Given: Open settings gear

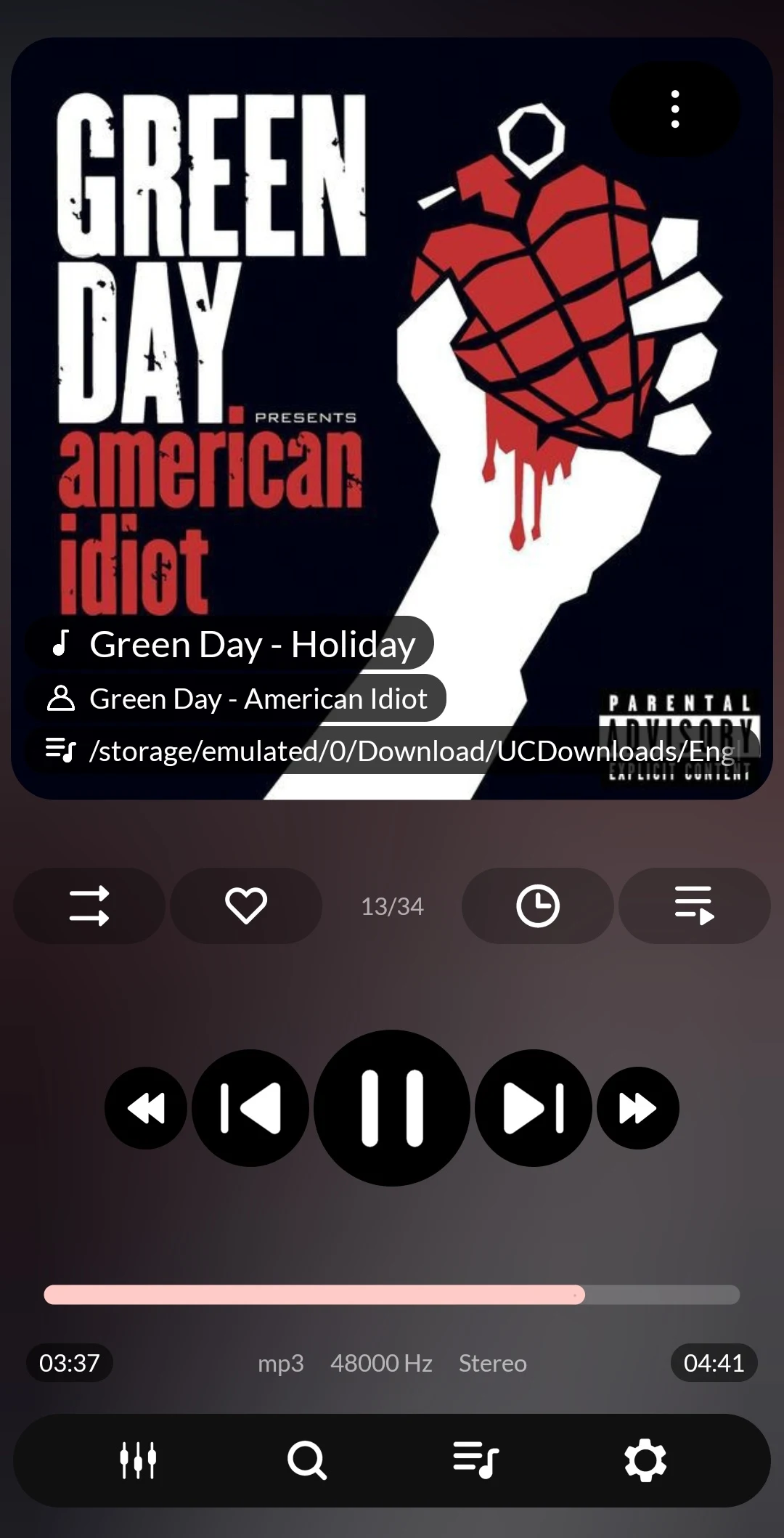Looking at the screenshot, I should pyautogui.click(x=645, y=1460).
